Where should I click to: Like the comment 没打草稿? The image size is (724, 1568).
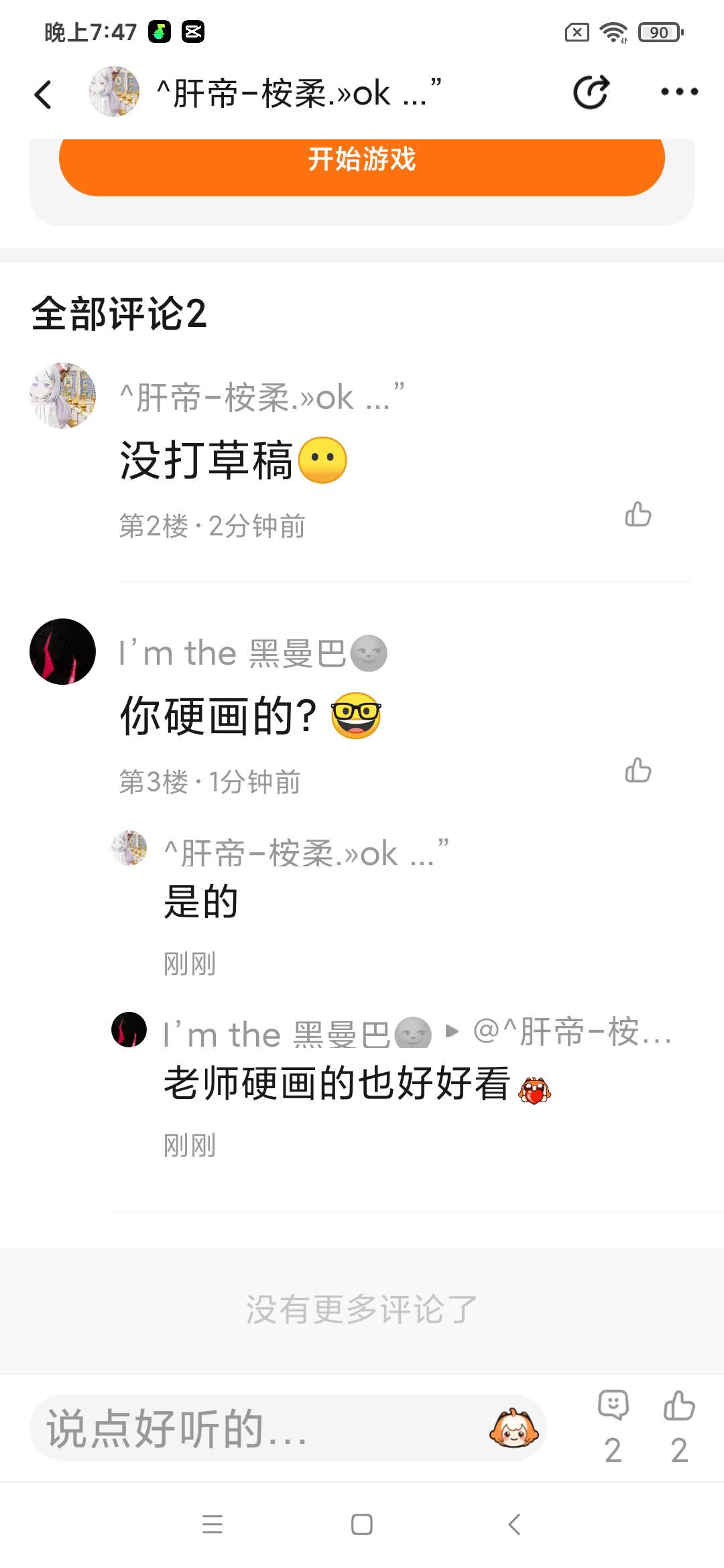pyautogui.click(x=638, y=515)
